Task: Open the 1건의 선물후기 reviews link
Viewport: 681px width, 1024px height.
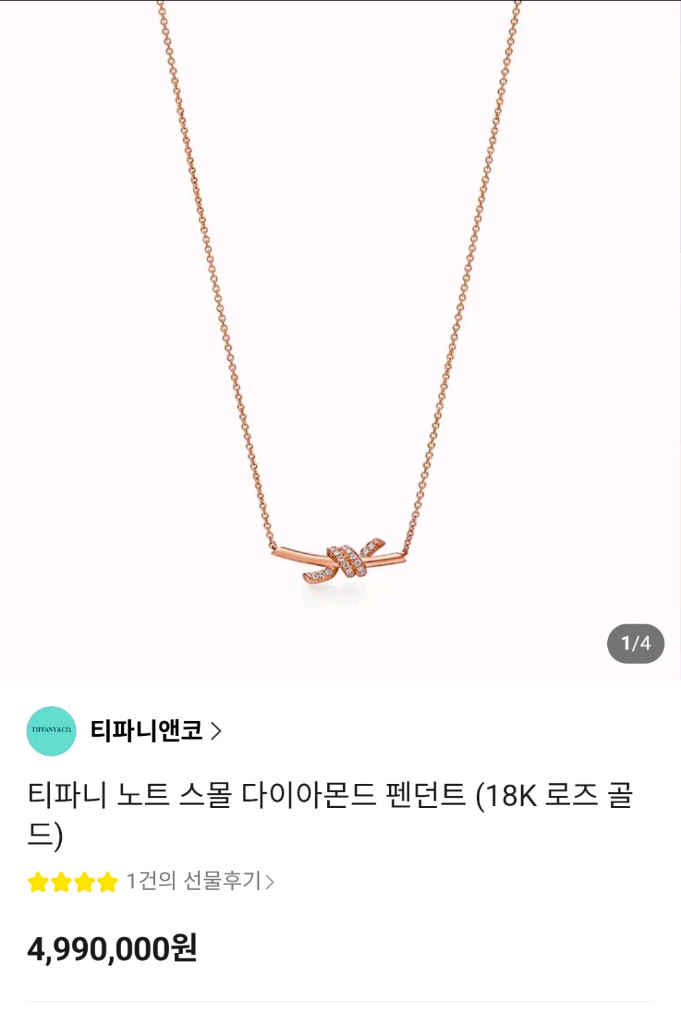Action: click(200, 881)
